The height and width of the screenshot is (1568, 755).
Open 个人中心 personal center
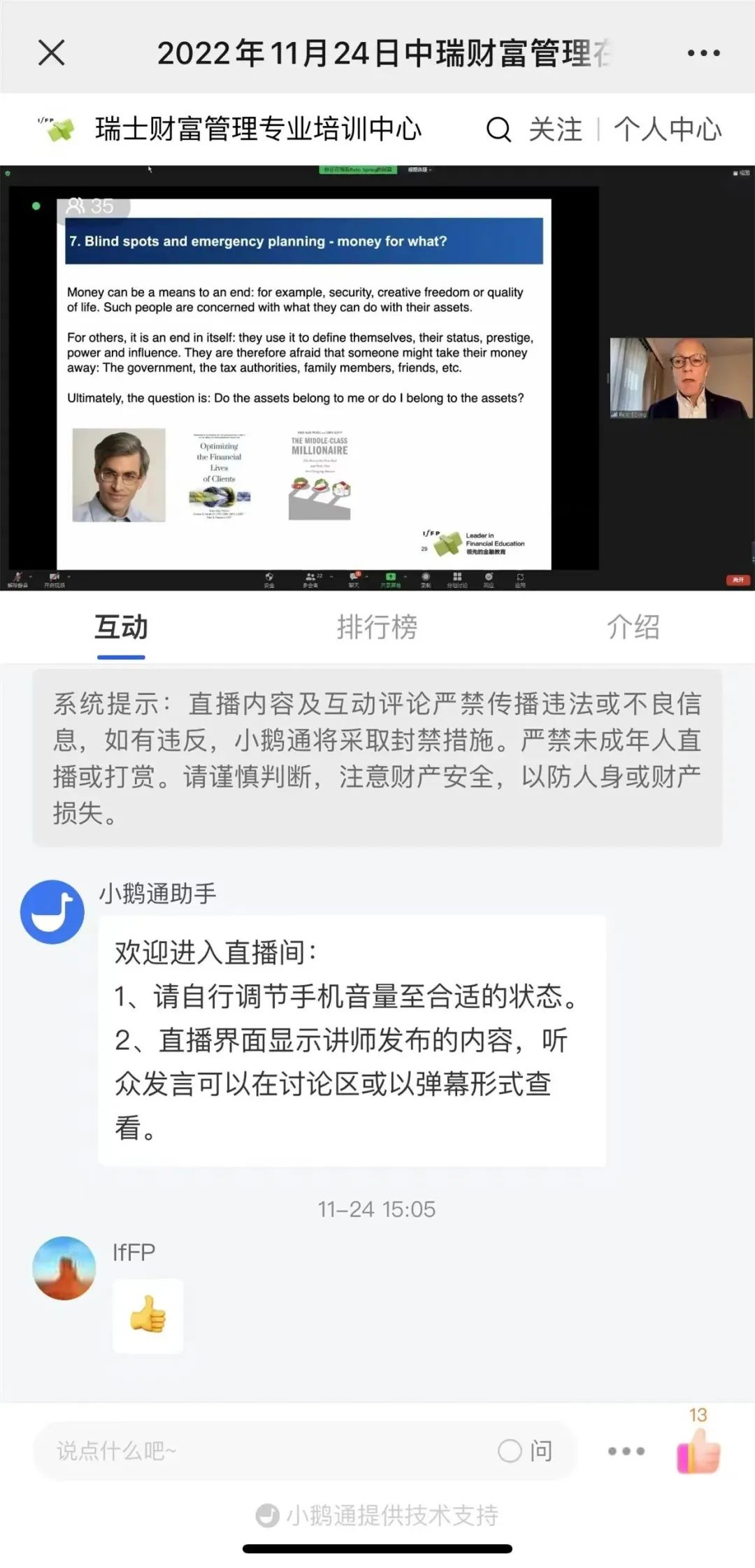(668, 129)
